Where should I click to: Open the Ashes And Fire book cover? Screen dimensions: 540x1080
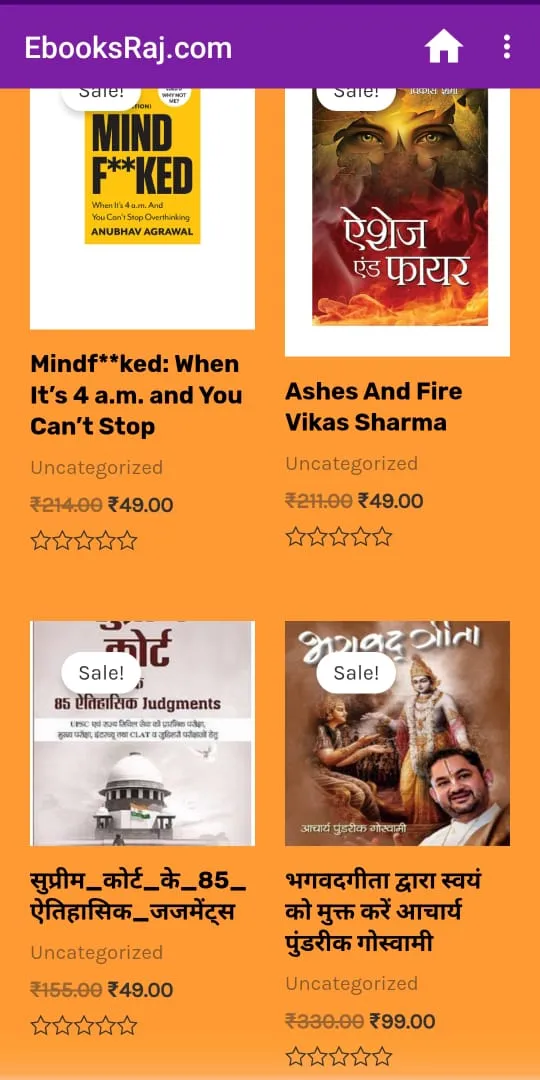(397, 222)
